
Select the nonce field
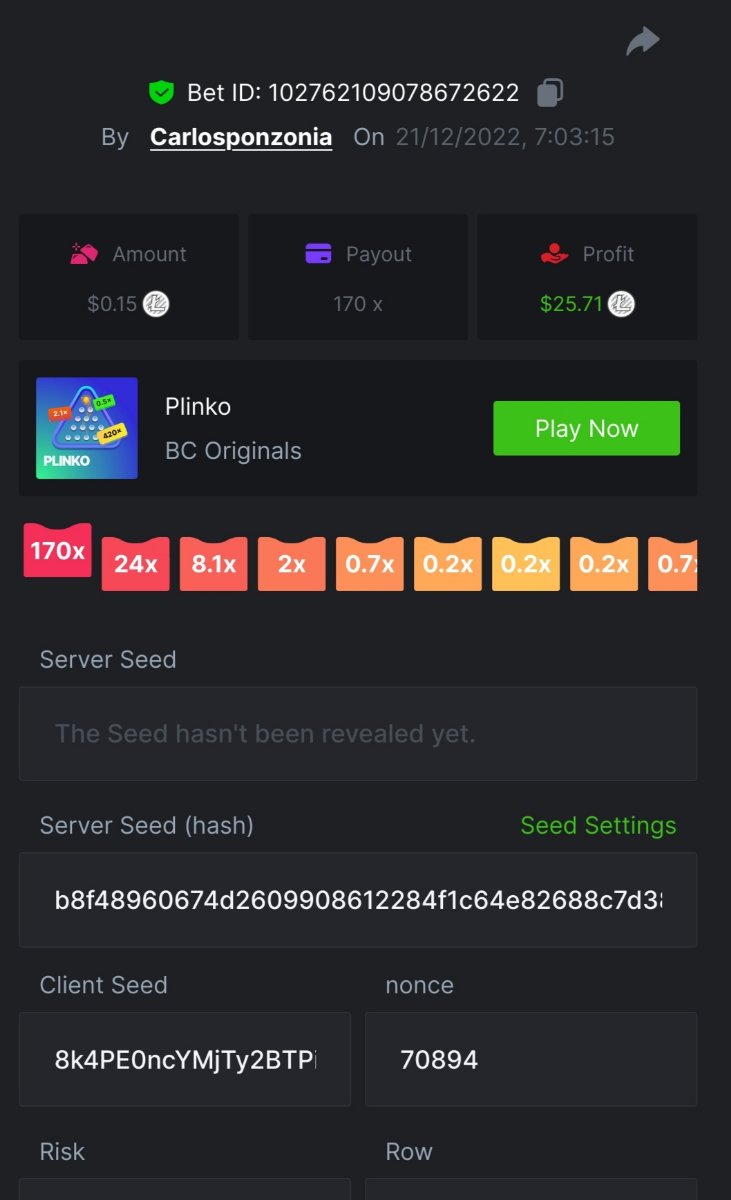[530, 1059]
